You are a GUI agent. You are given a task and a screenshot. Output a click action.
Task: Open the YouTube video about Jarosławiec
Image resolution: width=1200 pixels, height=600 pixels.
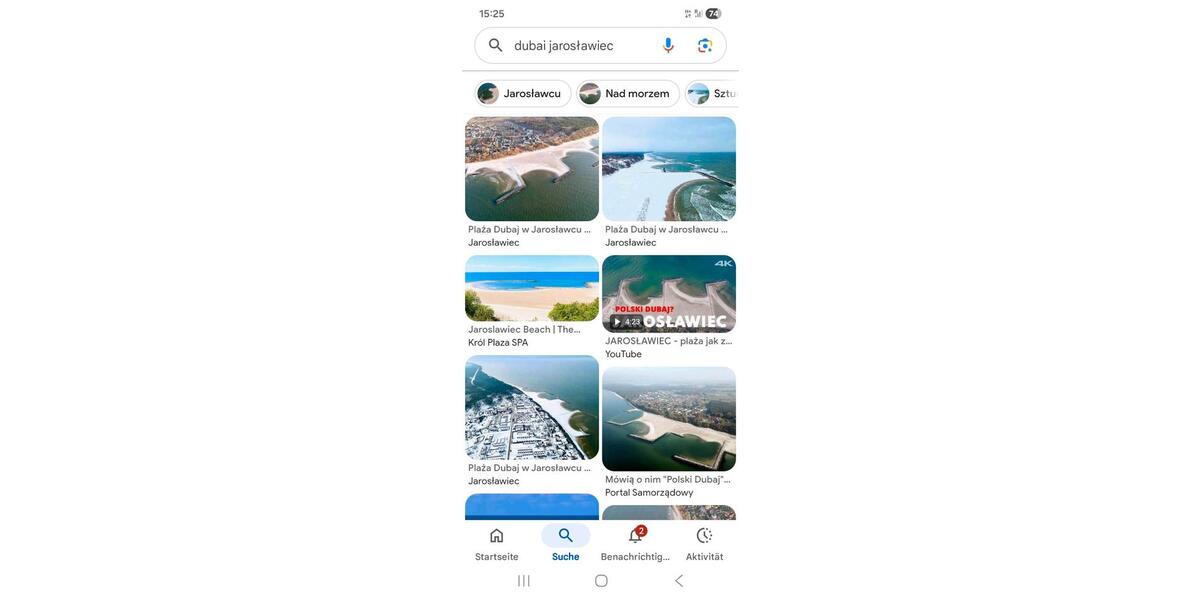click(x=669, y=294)
